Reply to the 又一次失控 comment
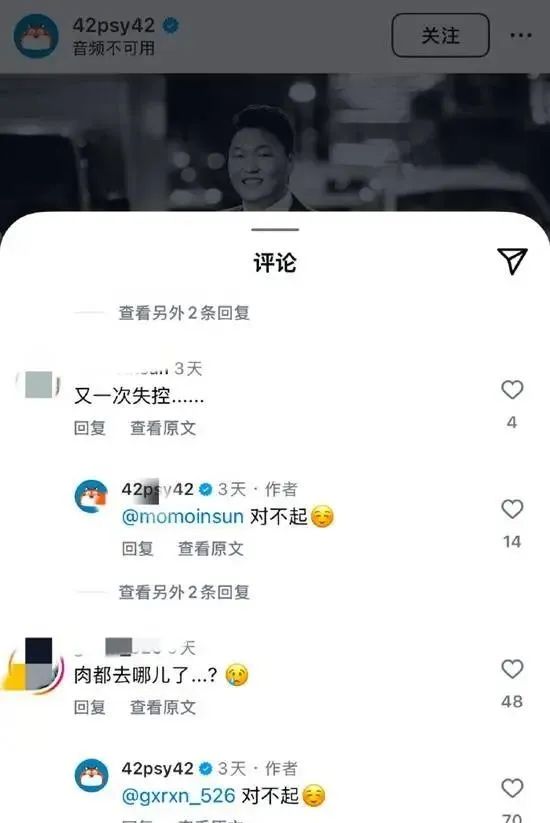The image size is (550, 823). pos(90,428)
